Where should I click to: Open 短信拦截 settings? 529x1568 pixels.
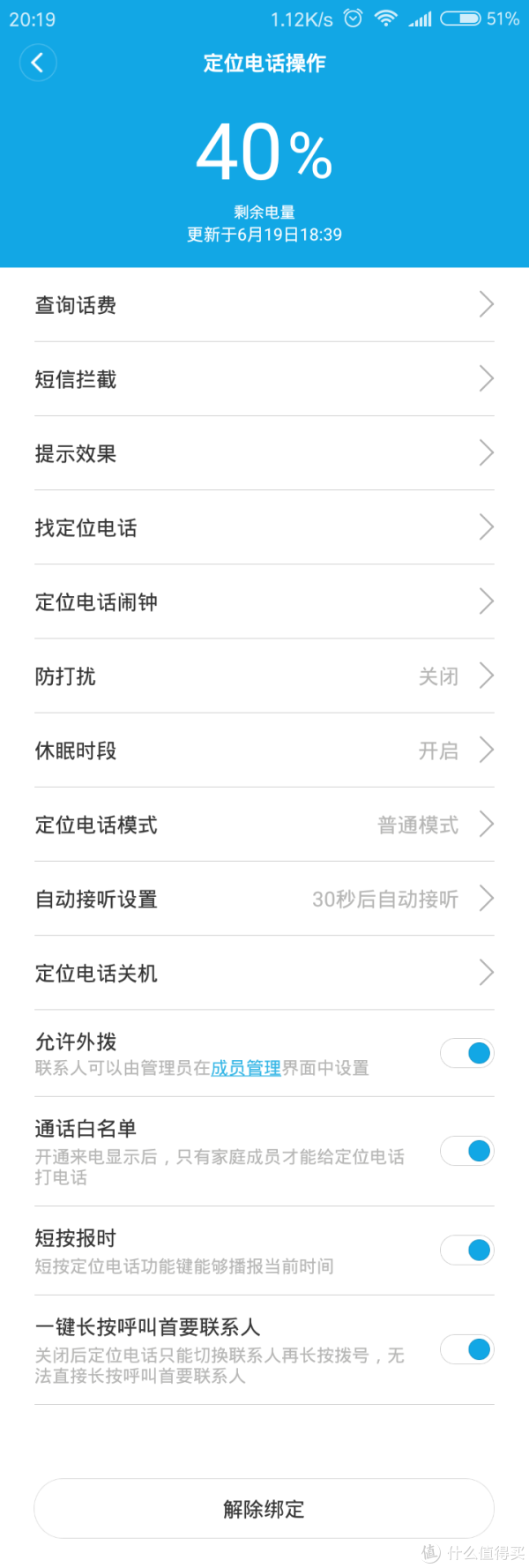pos(264,379)
